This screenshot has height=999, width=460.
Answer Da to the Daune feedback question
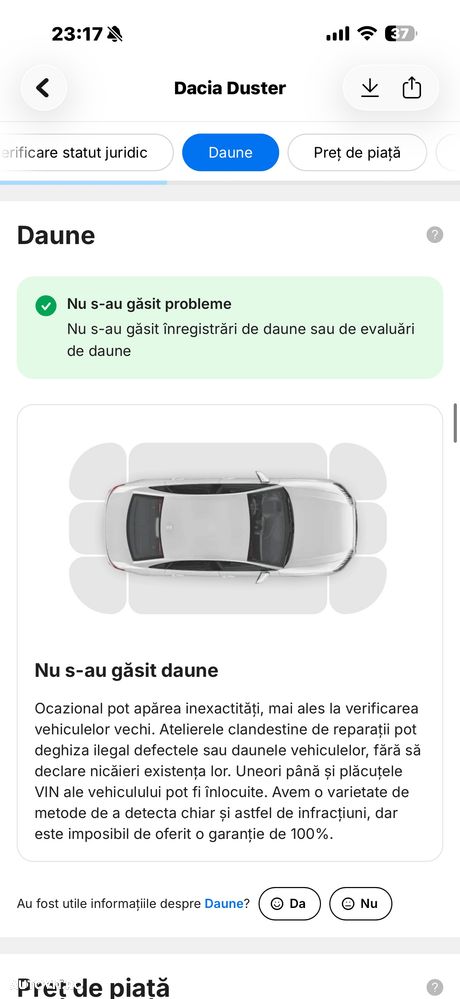pyautogui.click(x=289, y=903)
